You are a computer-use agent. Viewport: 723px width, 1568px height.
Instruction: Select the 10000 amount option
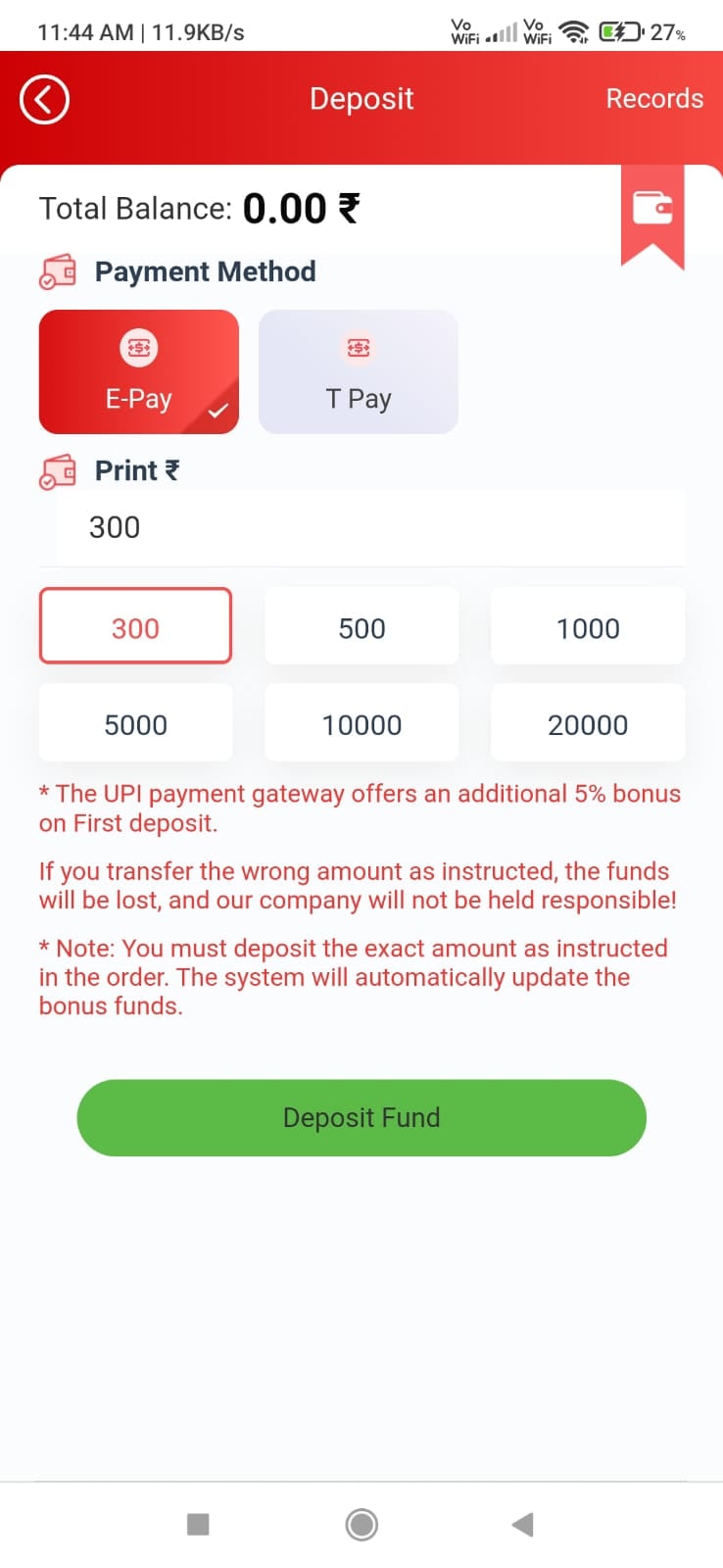click(361, 724)
